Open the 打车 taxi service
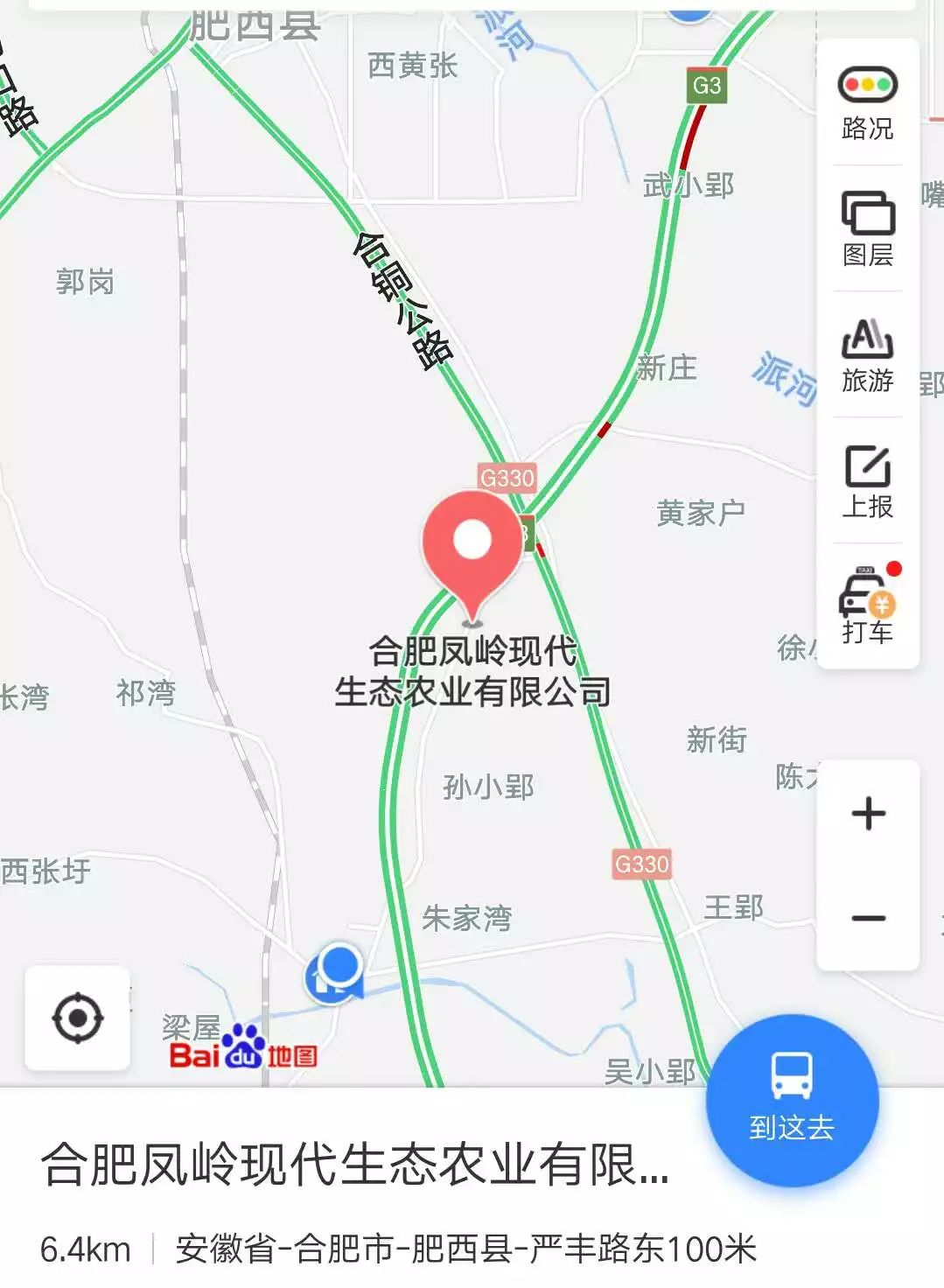Screen dimensions: 944x1288 (867, 605)
